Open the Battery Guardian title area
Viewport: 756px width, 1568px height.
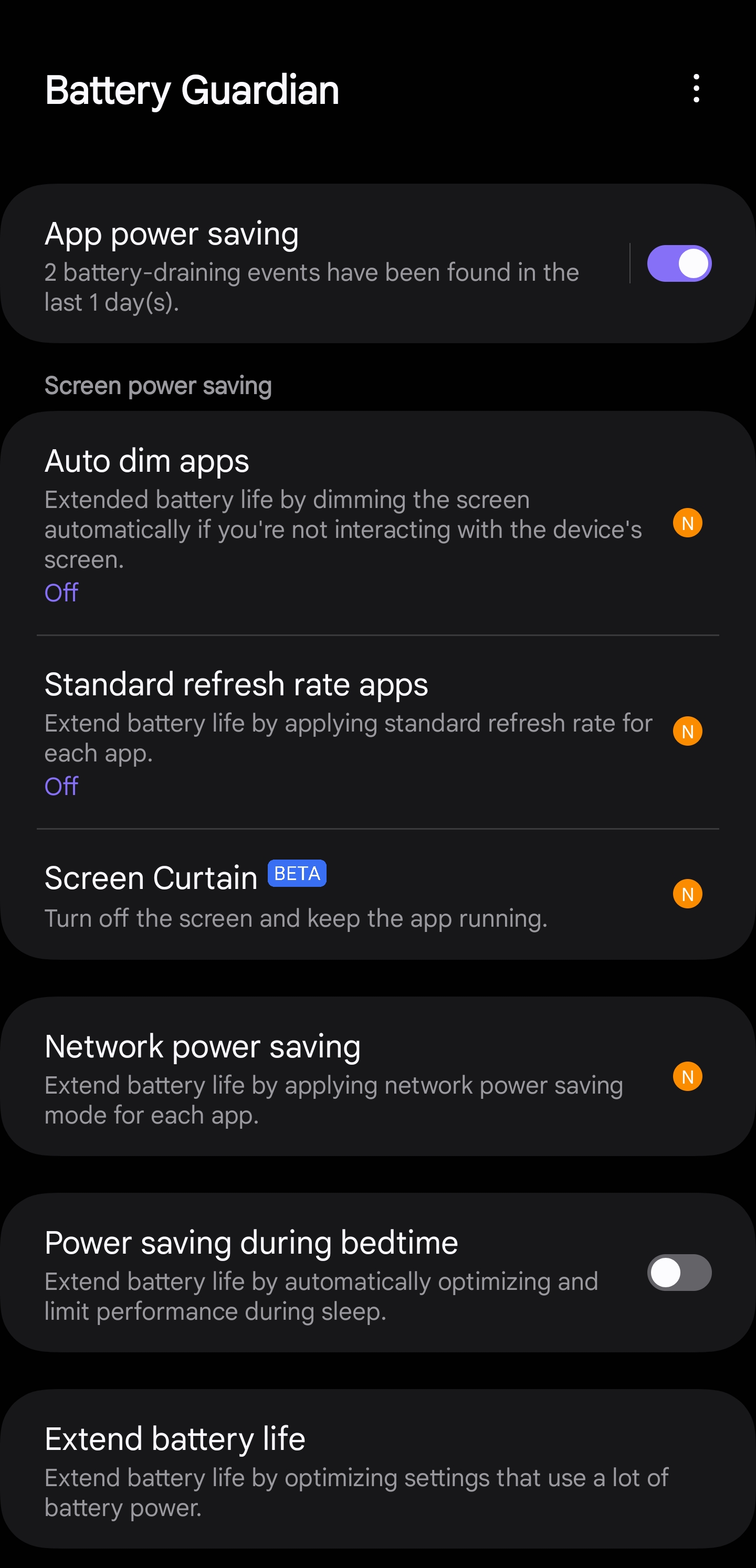[x=192, y=90]
